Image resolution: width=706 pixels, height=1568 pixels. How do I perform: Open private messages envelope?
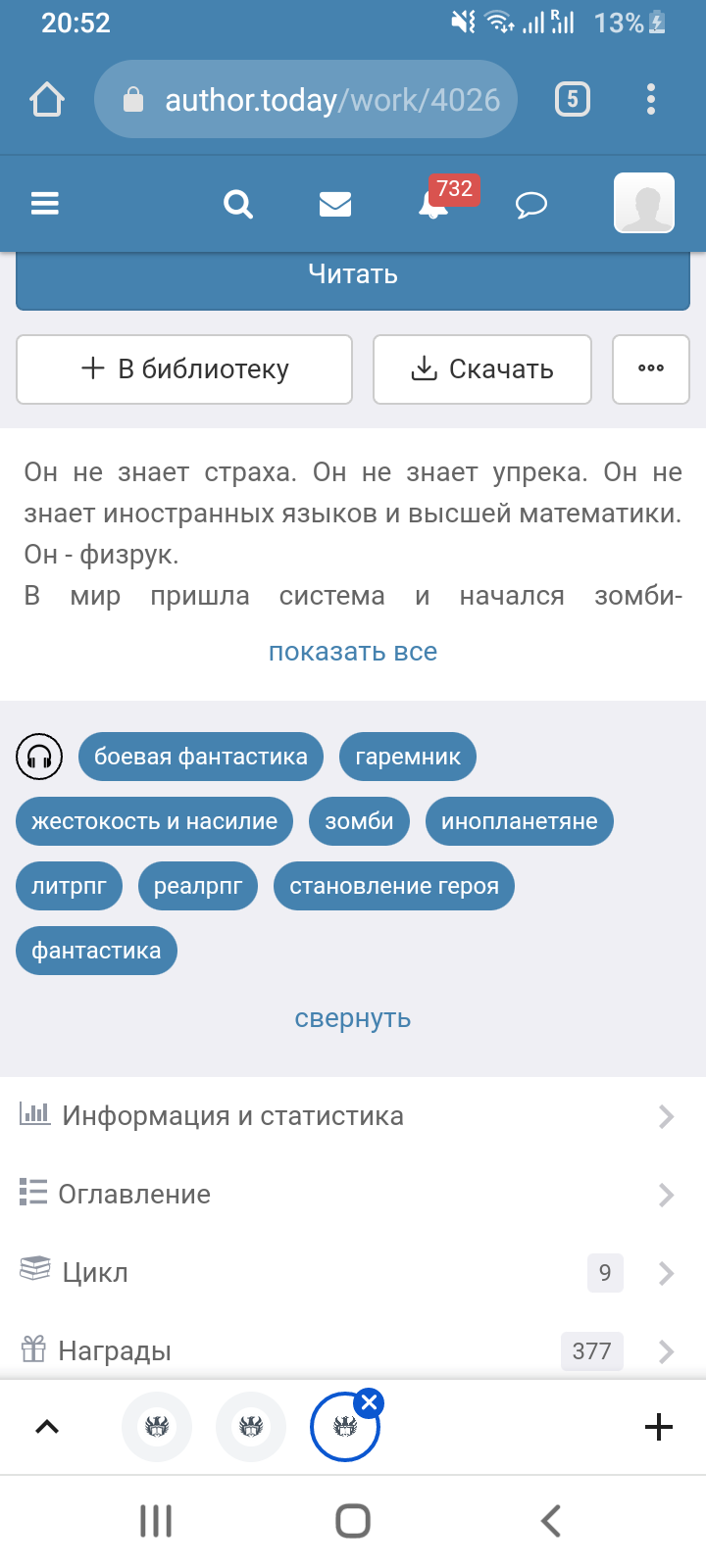[x=335, y=204]
